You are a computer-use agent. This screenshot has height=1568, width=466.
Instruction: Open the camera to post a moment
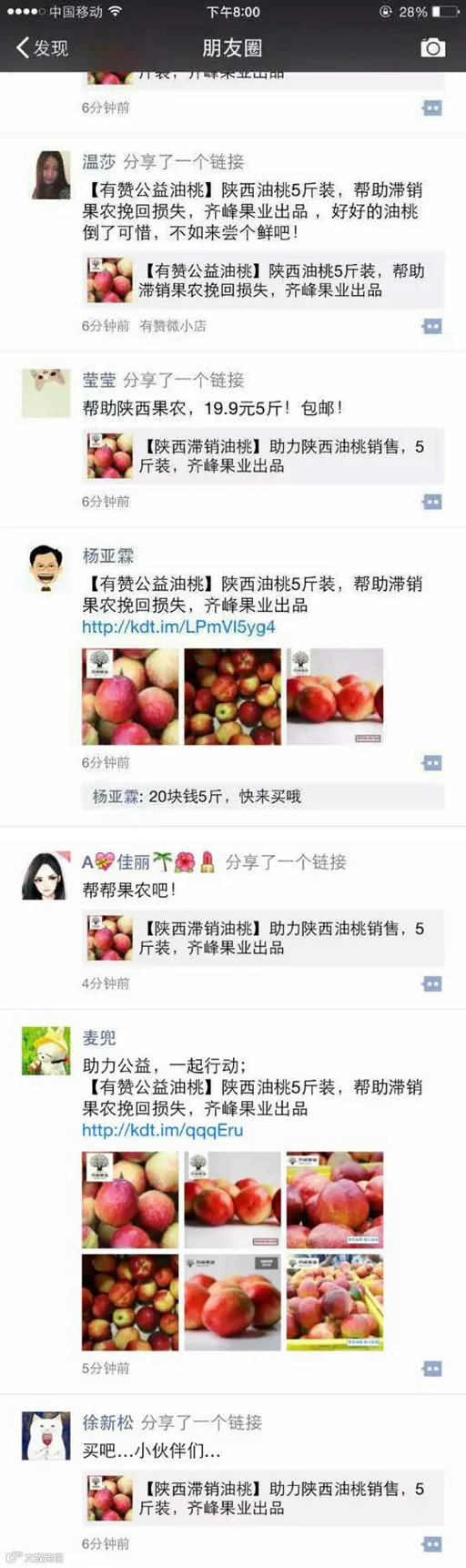pos(432,47)
